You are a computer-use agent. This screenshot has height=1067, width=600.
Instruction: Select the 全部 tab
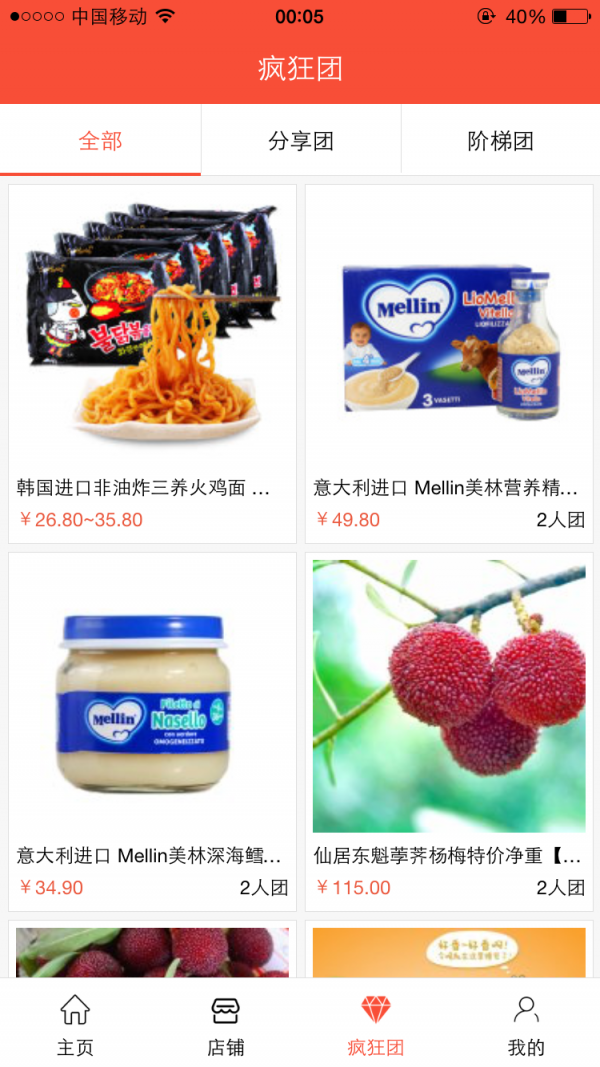point(100,141)
